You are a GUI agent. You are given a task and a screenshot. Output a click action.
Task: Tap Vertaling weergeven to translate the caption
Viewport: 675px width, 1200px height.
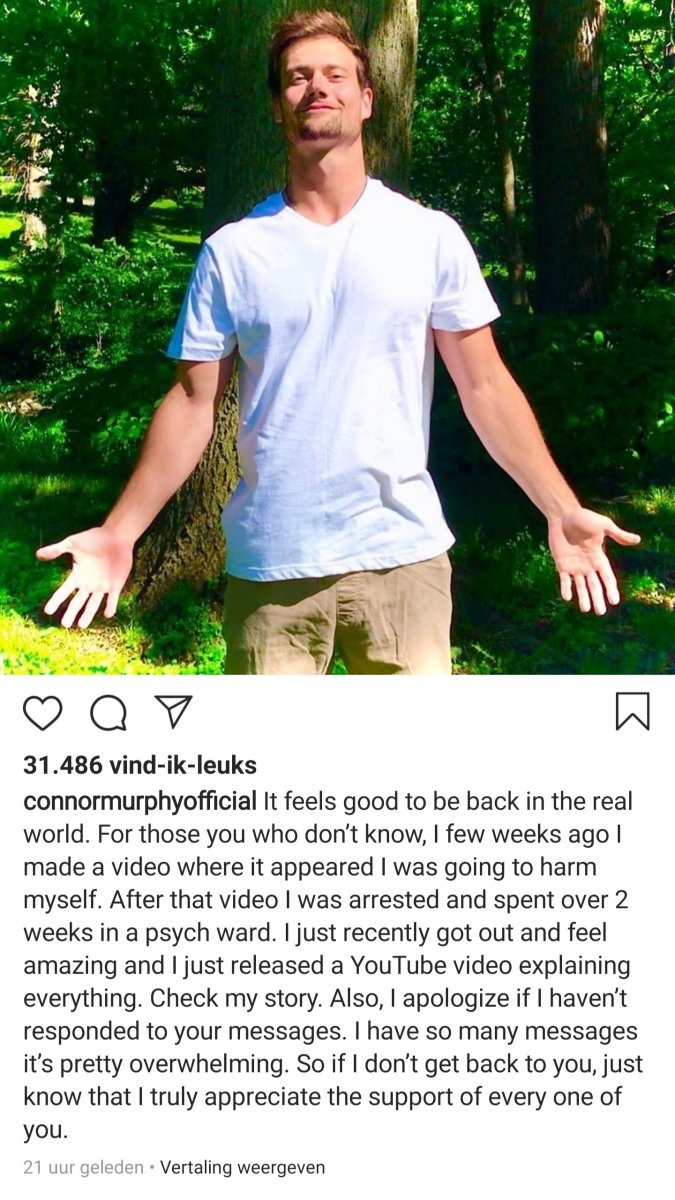click(242, 1167)
